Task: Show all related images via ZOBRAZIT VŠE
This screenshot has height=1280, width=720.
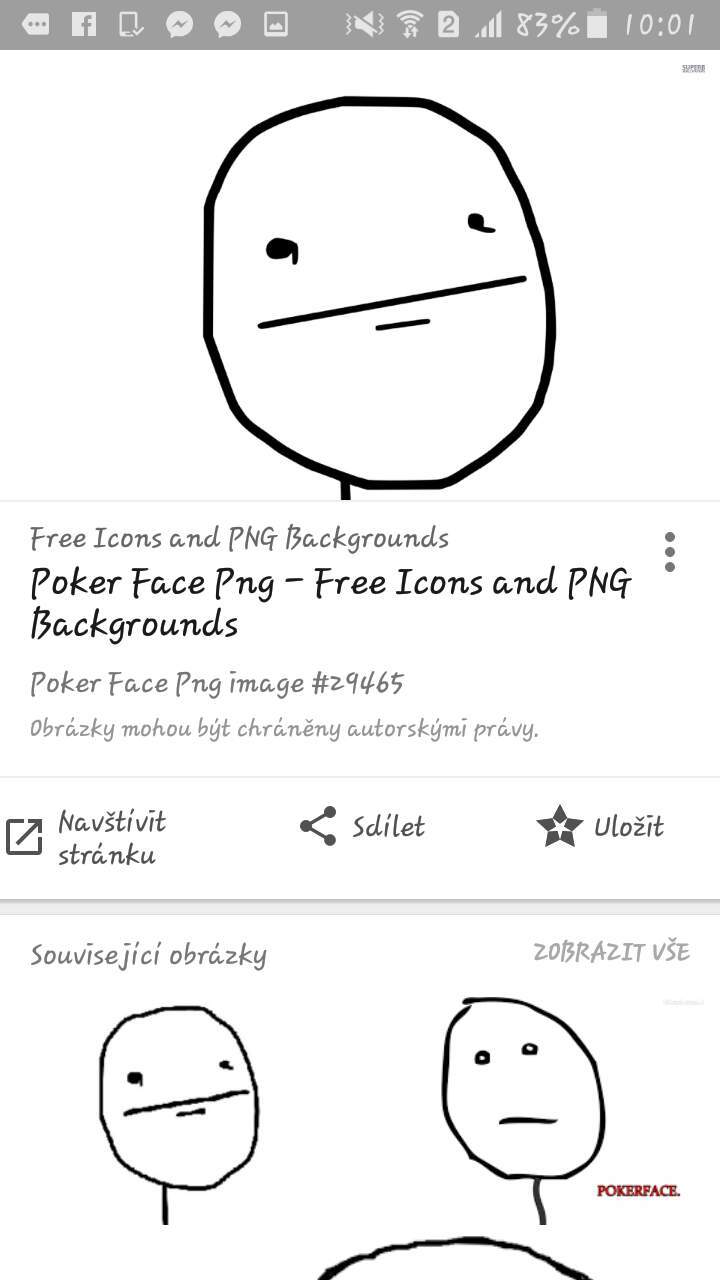Action: (x=611, y=951)
